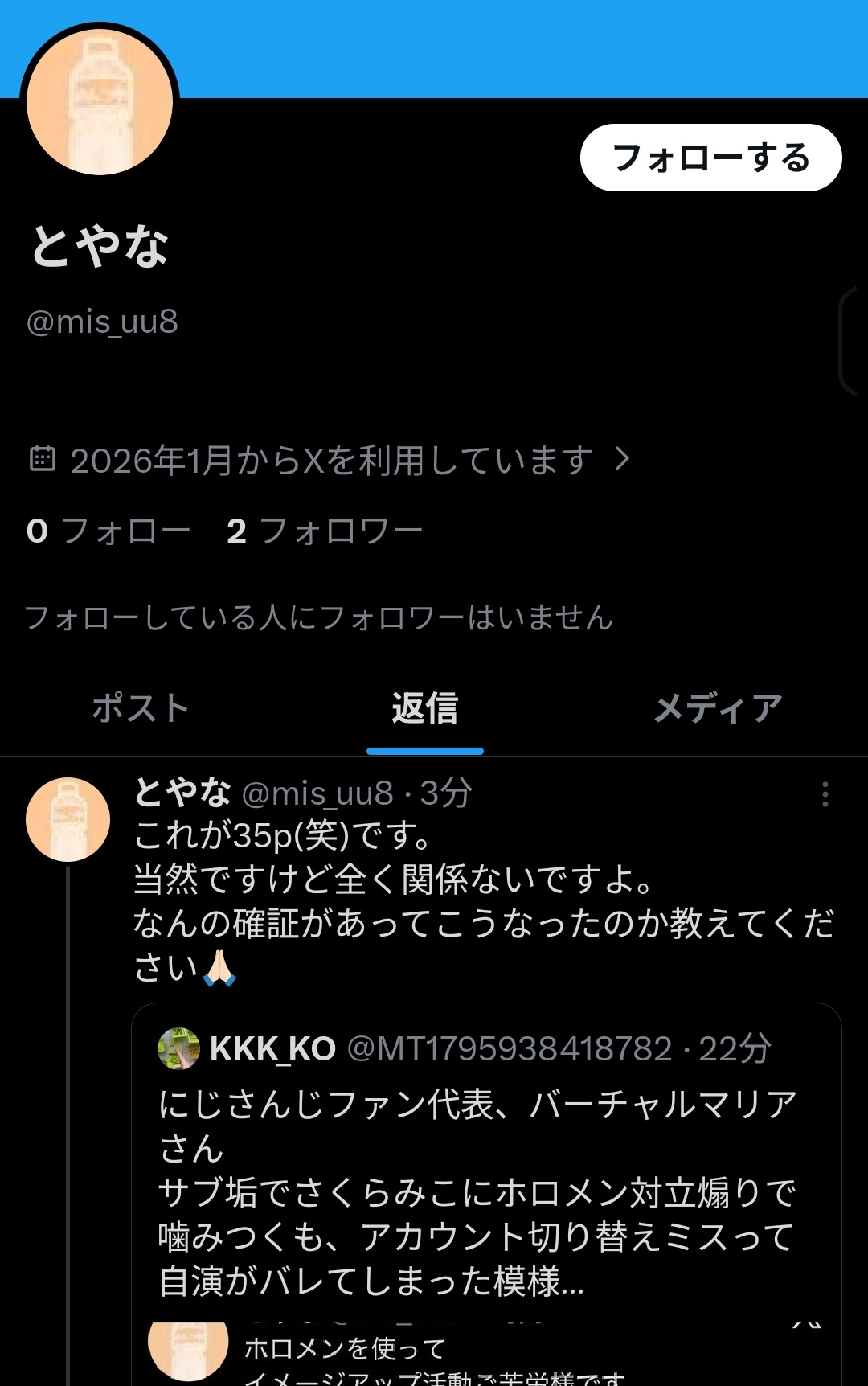The height and width of the screenshot is (1386, 868).
Task: View the large profile picture
Action: [100, 102]
